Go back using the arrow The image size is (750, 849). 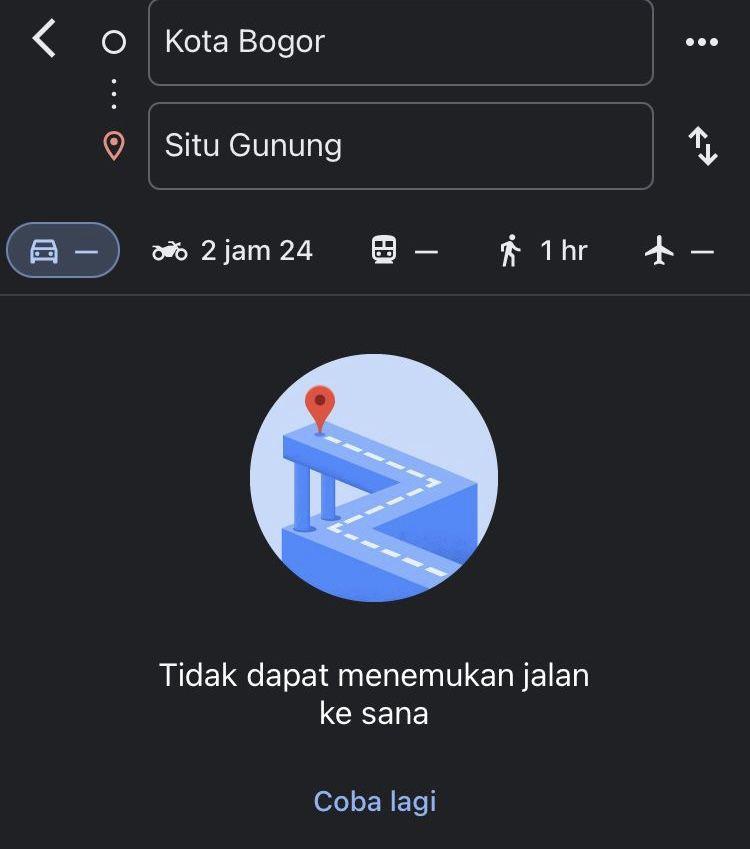[x=44, y=40]
